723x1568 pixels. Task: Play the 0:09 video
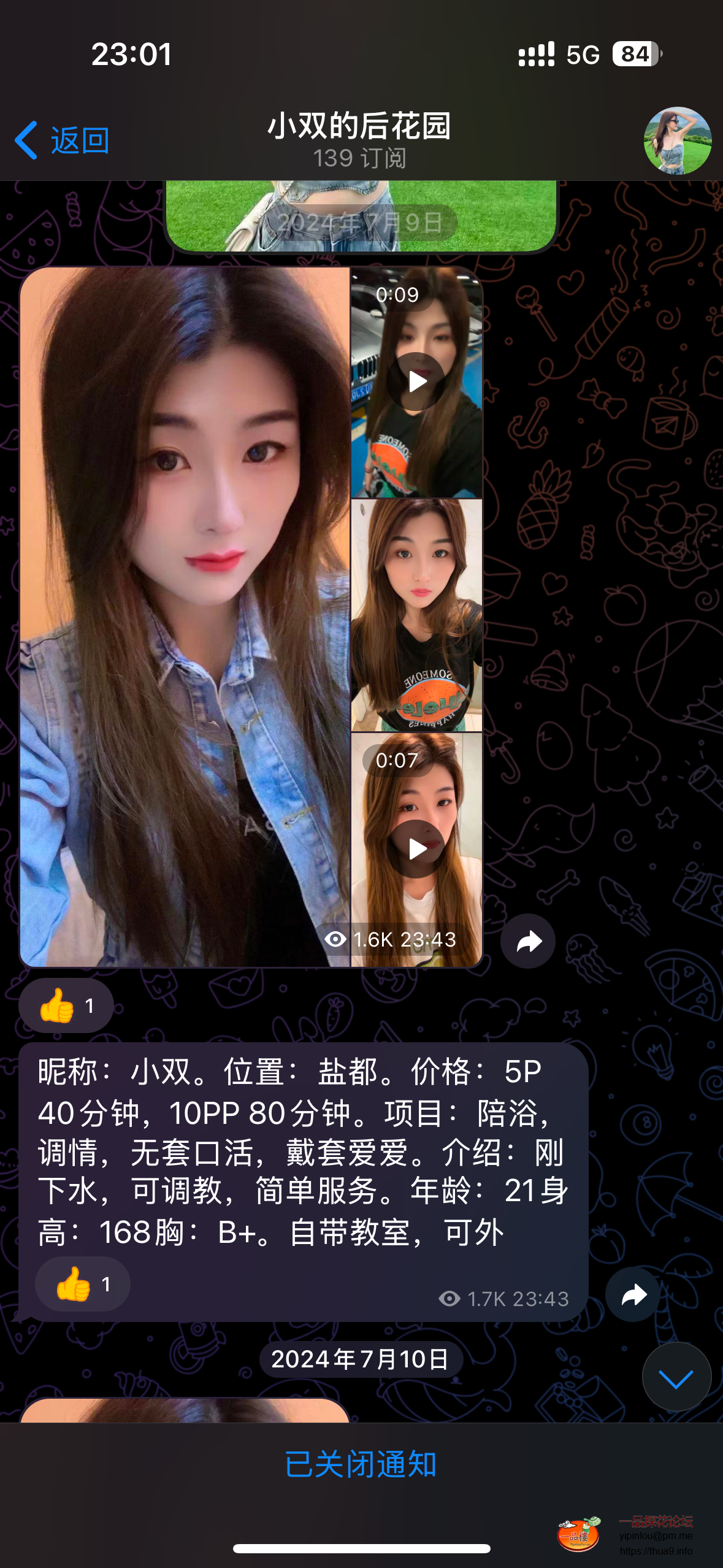pyautogui.click(x=416, y=382)
